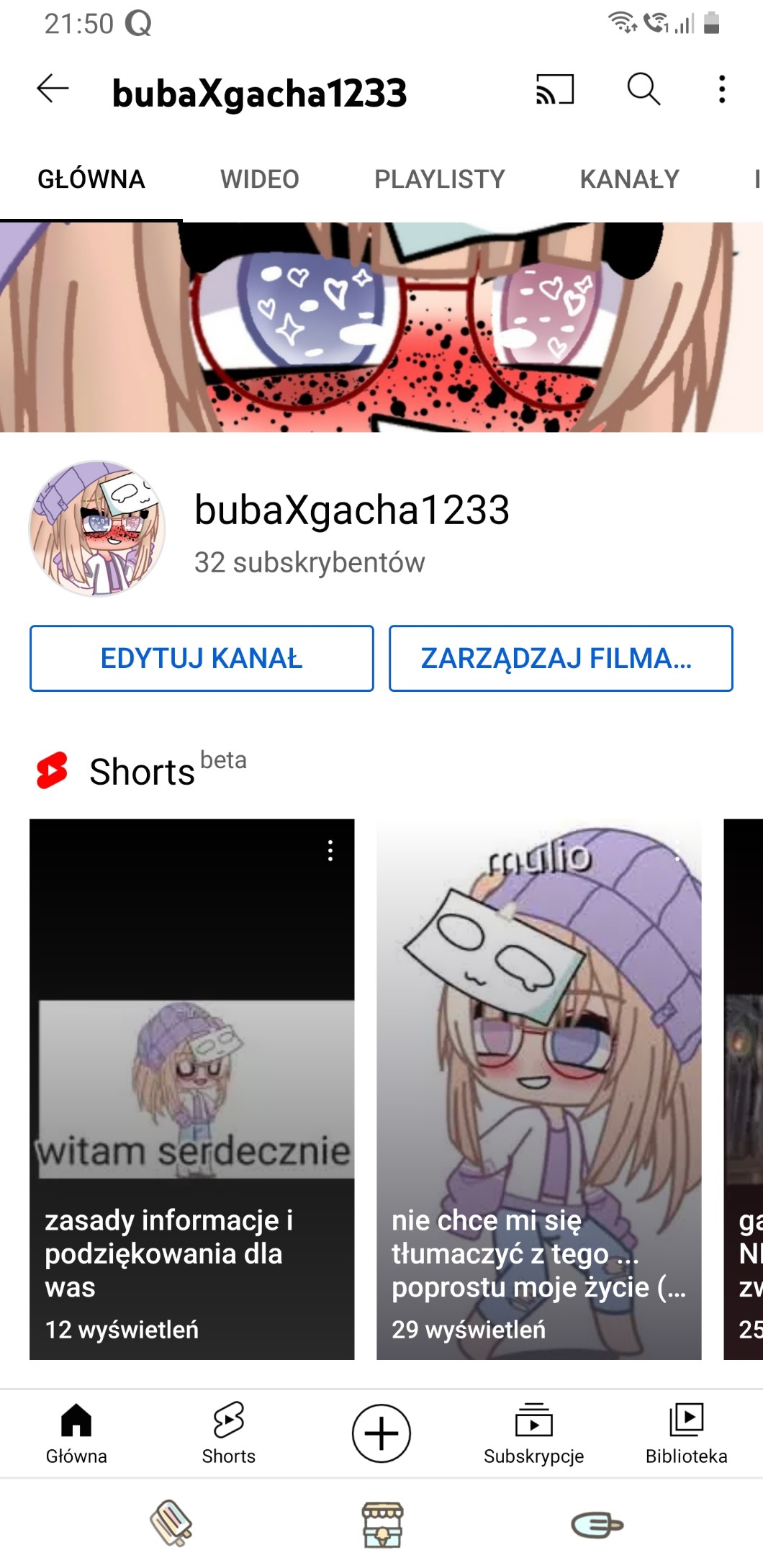The width and height of the screenshot is (763, 1568).
Task: Open Shorts in bottom navigation
Action: pyautogui.click(x=228, y=1433)
